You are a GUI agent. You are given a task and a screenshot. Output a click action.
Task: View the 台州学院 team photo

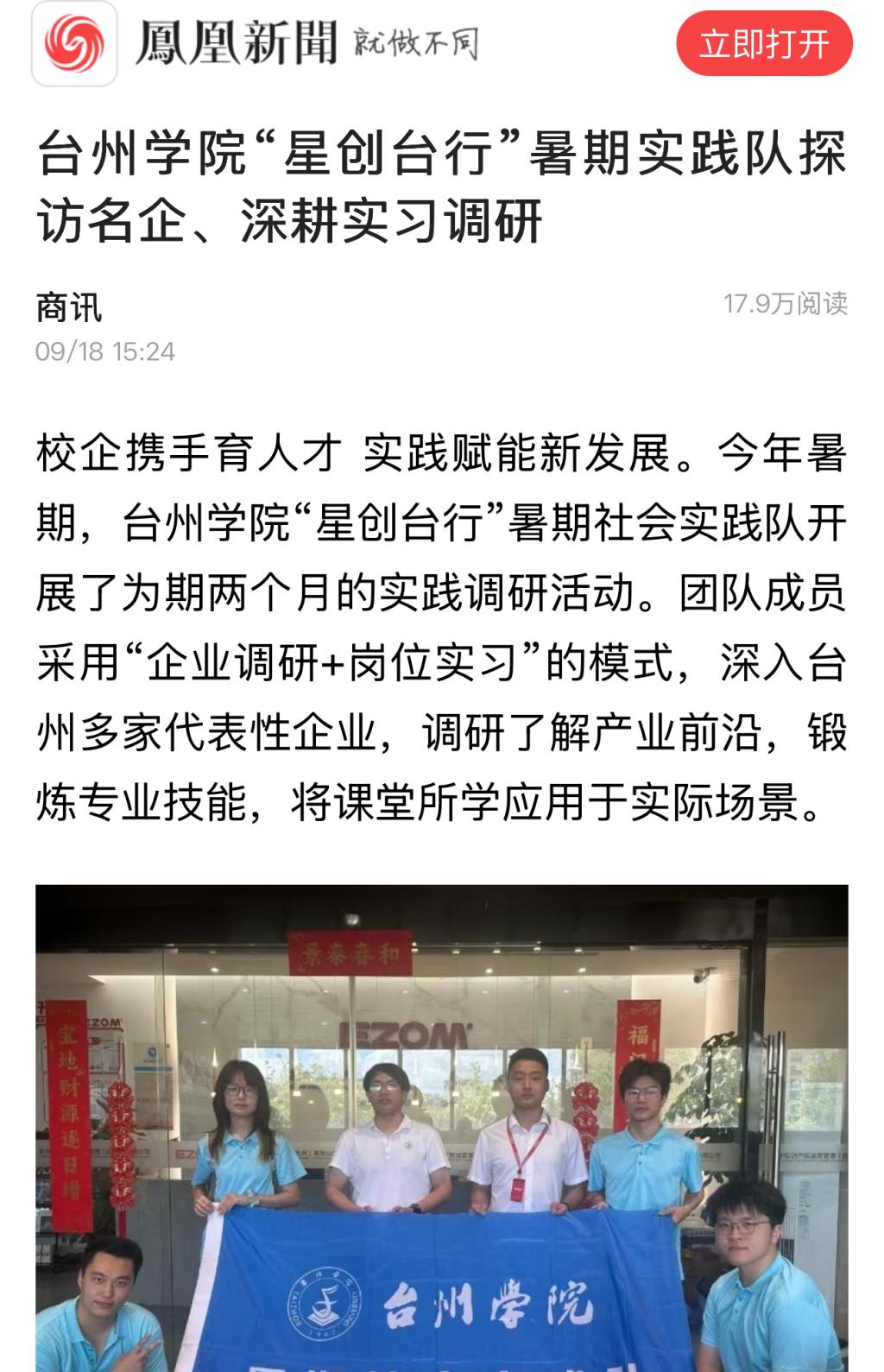tap(441, 1127)
